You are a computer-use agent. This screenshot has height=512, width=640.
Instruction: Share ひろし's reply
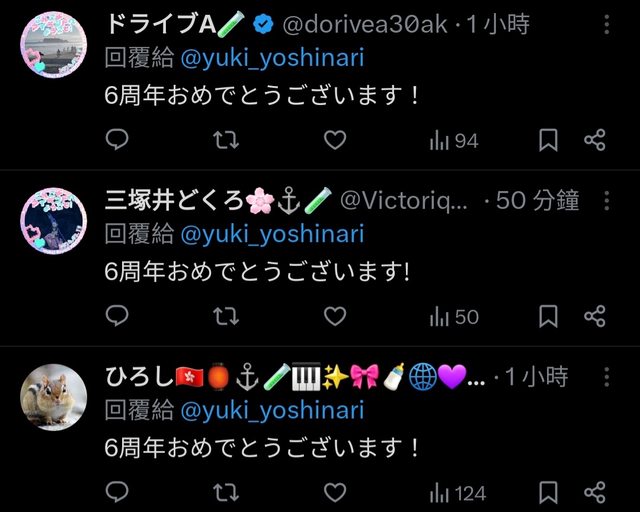[595, 493]
